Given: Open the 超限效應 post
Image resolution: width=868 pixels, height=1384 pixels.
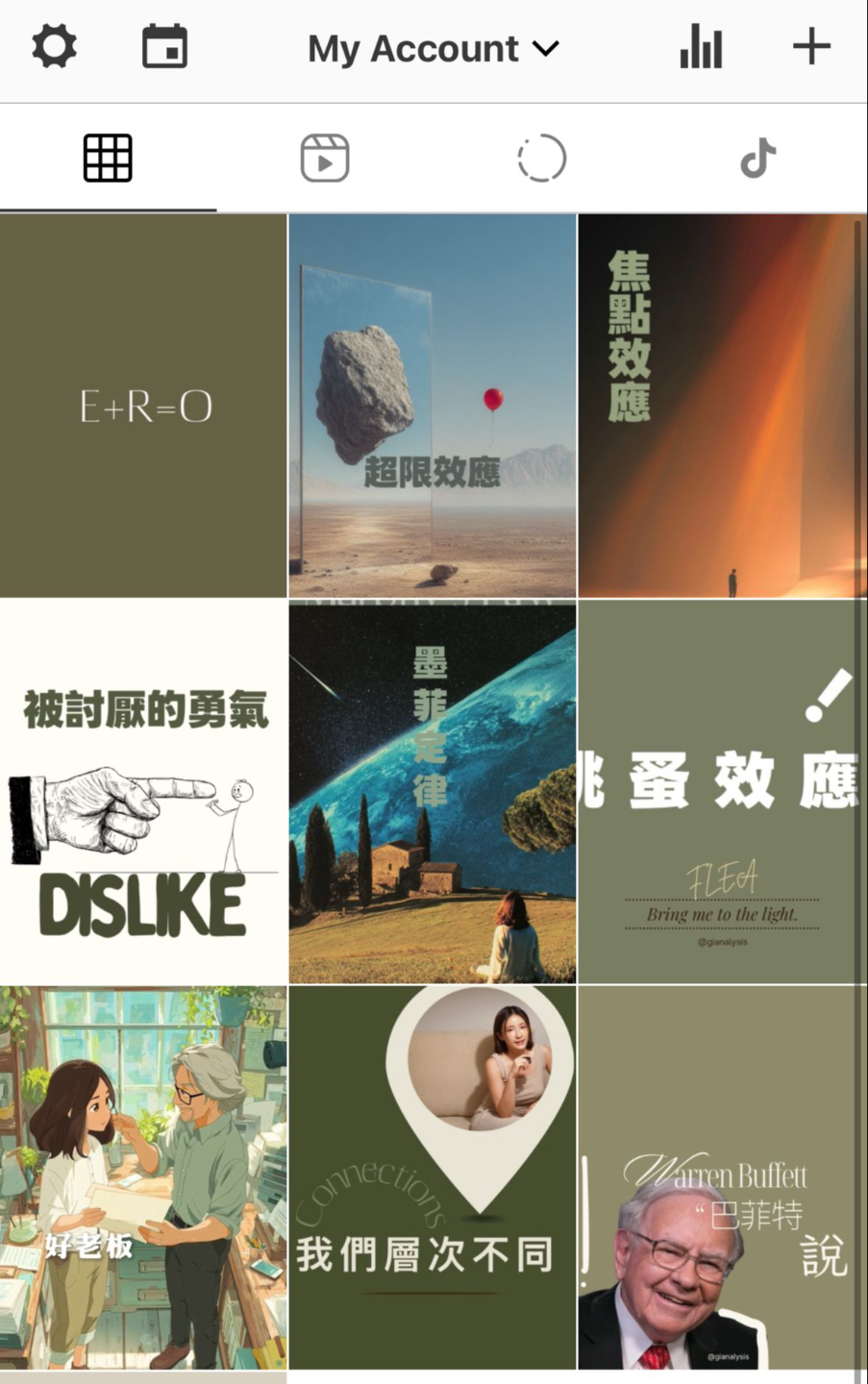Looking at the screenshot, I should pyautogui.click(x=433, y=406).
